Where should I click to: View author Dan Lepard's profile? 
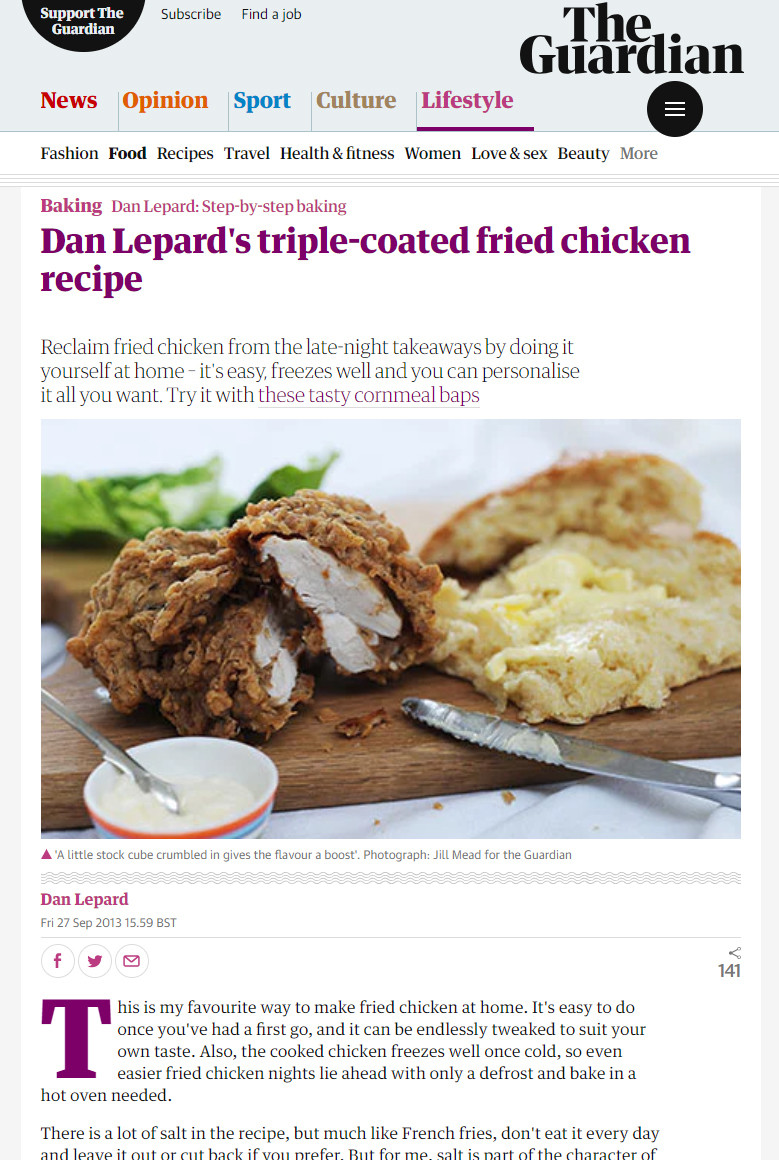pos(84,899)
